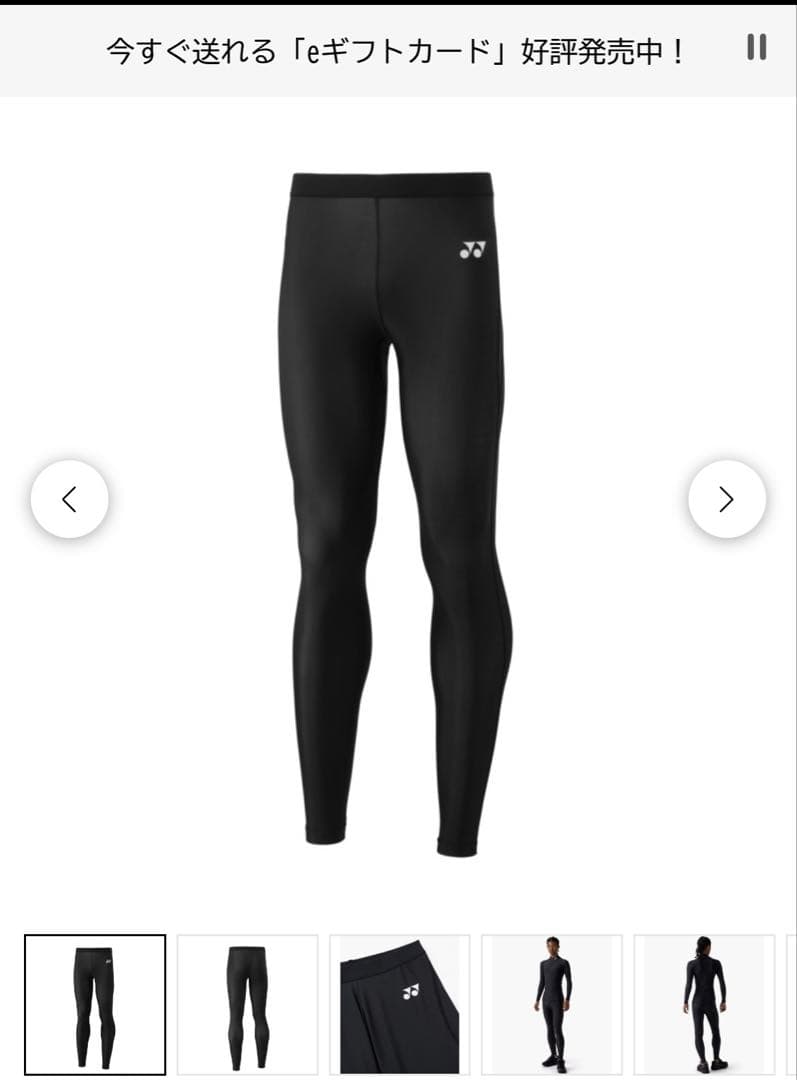The width and height of the screenshot is (797, 1080).
Task: Select the front view tights thumbnail
Action: [95, 1004]
